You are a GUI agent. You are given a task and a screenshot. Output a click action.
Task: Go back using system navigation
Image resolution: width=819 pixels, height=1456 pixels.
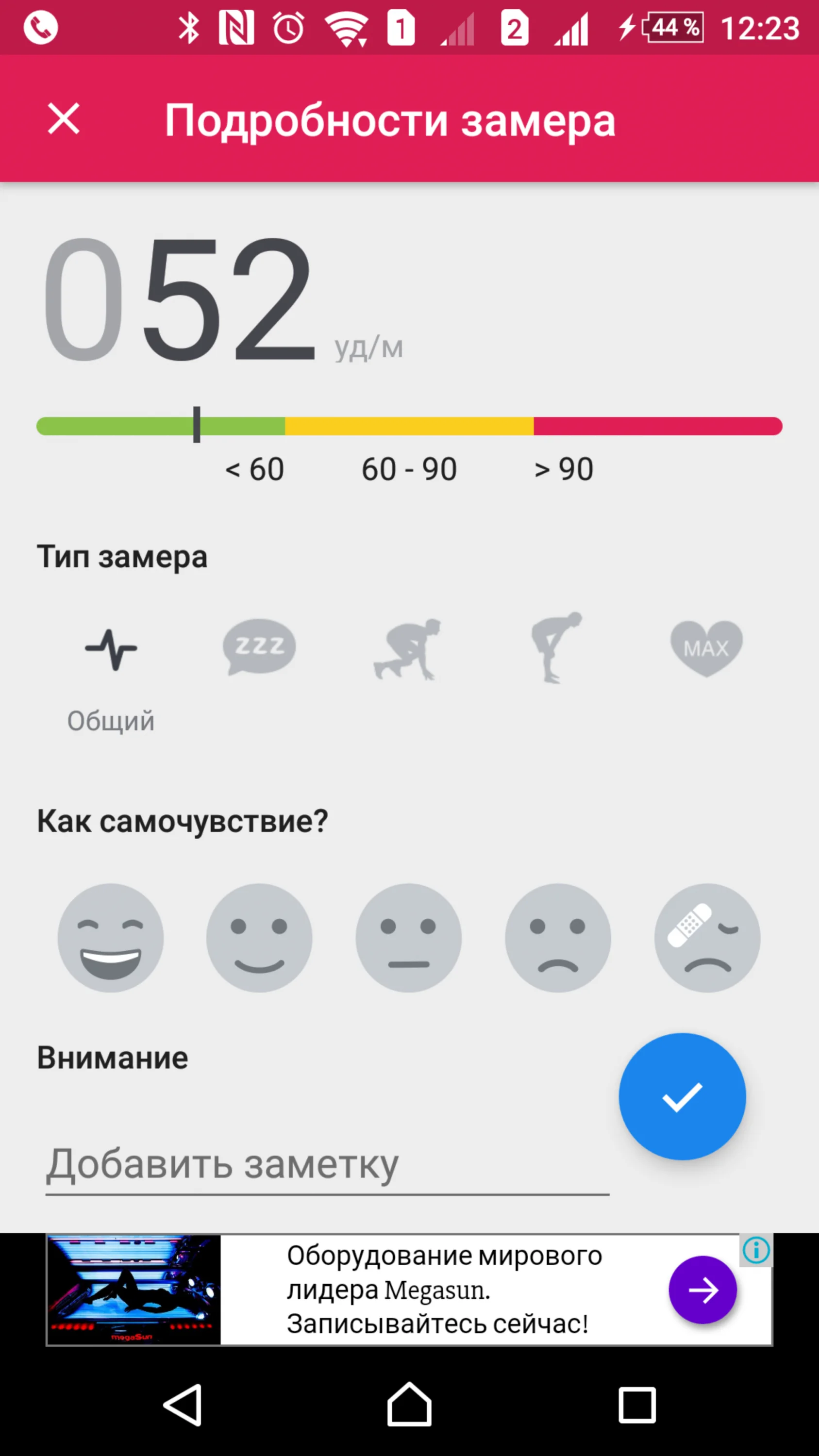pyautogui.click(x=183, y=1405)
